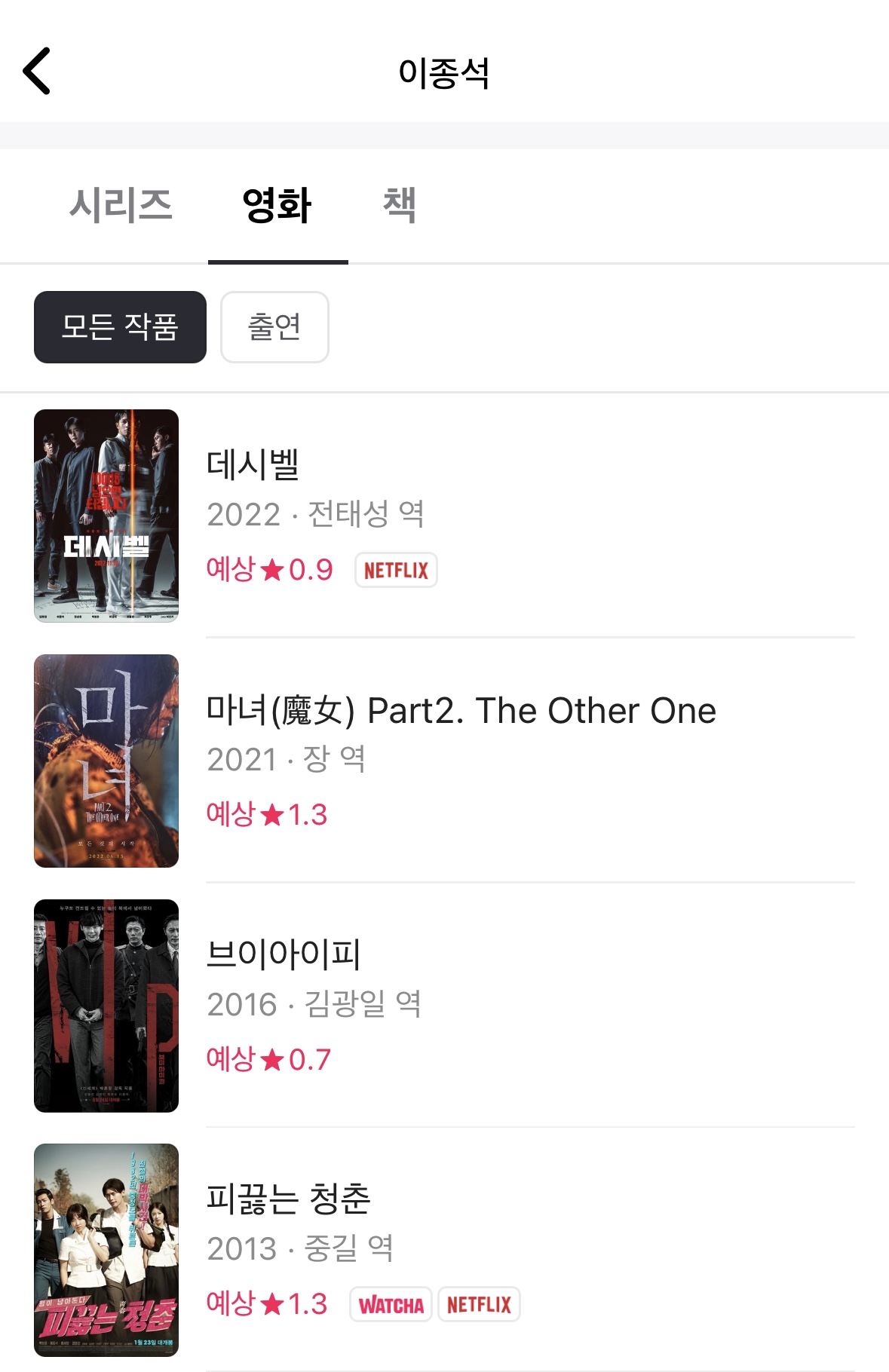This screenshot has height=1372, width=889.
Task: Select the NETFLIX badge beside 피끓는 청춘
Action: [480, 1303]
